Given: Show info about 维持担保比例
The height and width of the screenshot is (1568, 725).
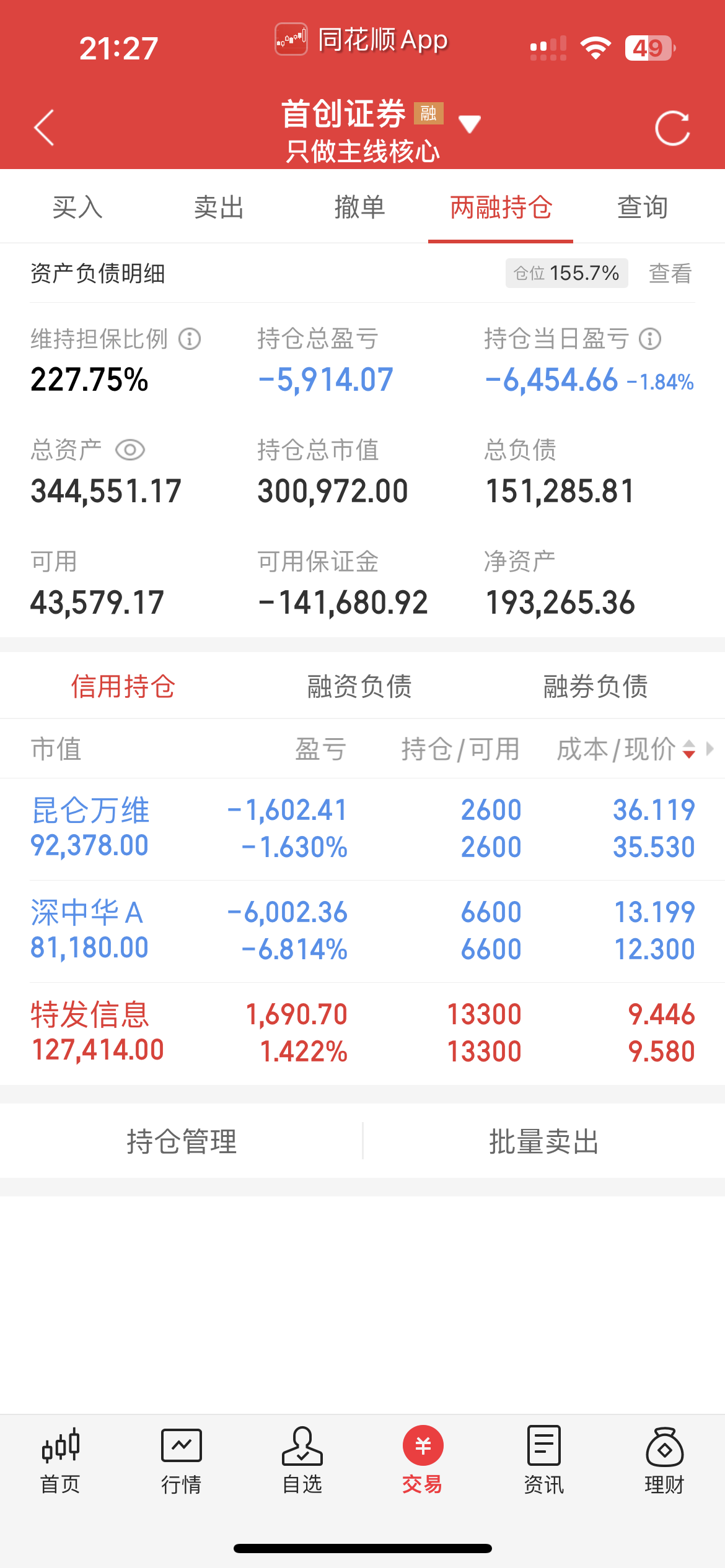Looking at the screenshot, I should 190,339.
